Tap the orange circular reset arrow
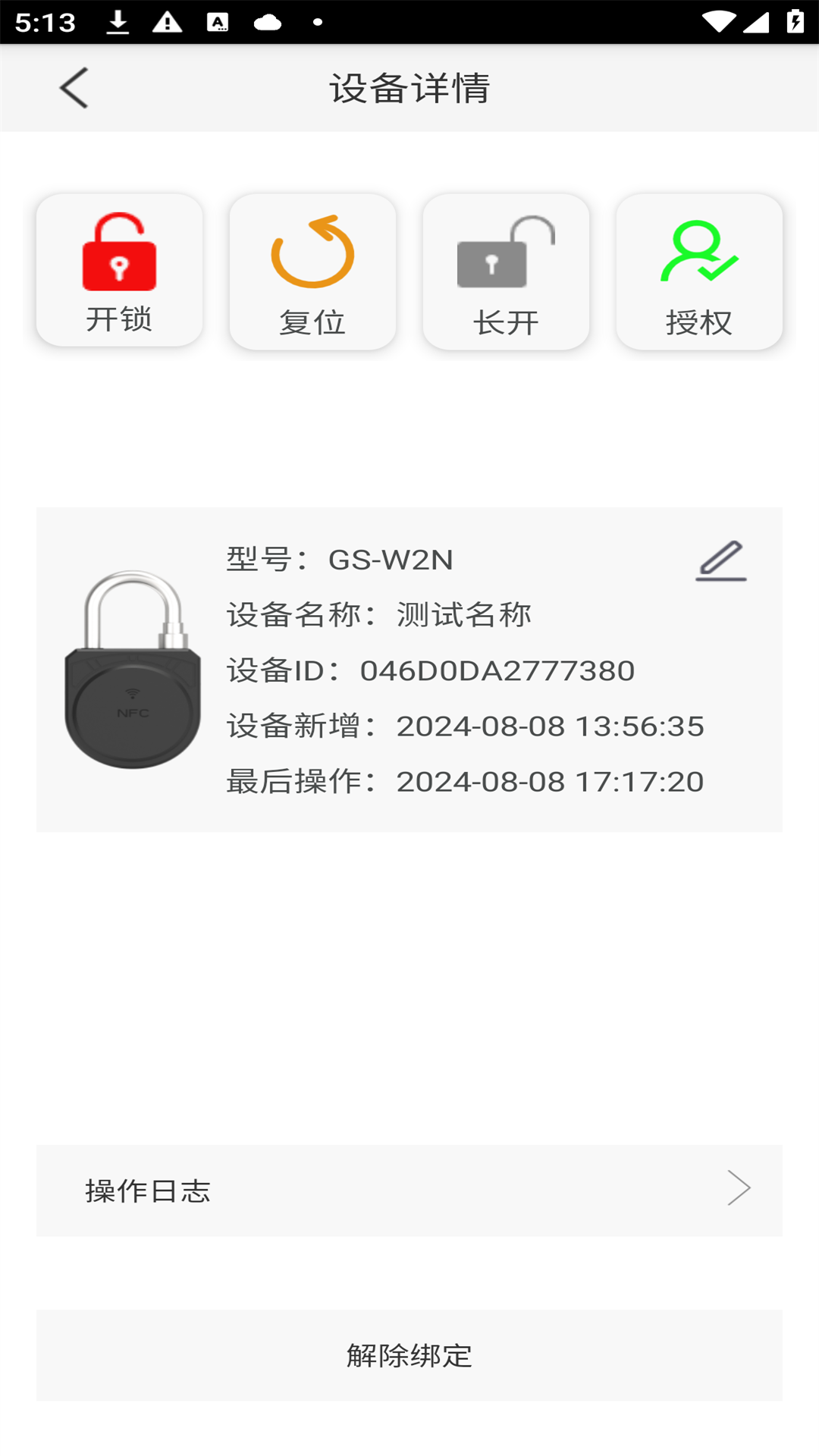 312,256
